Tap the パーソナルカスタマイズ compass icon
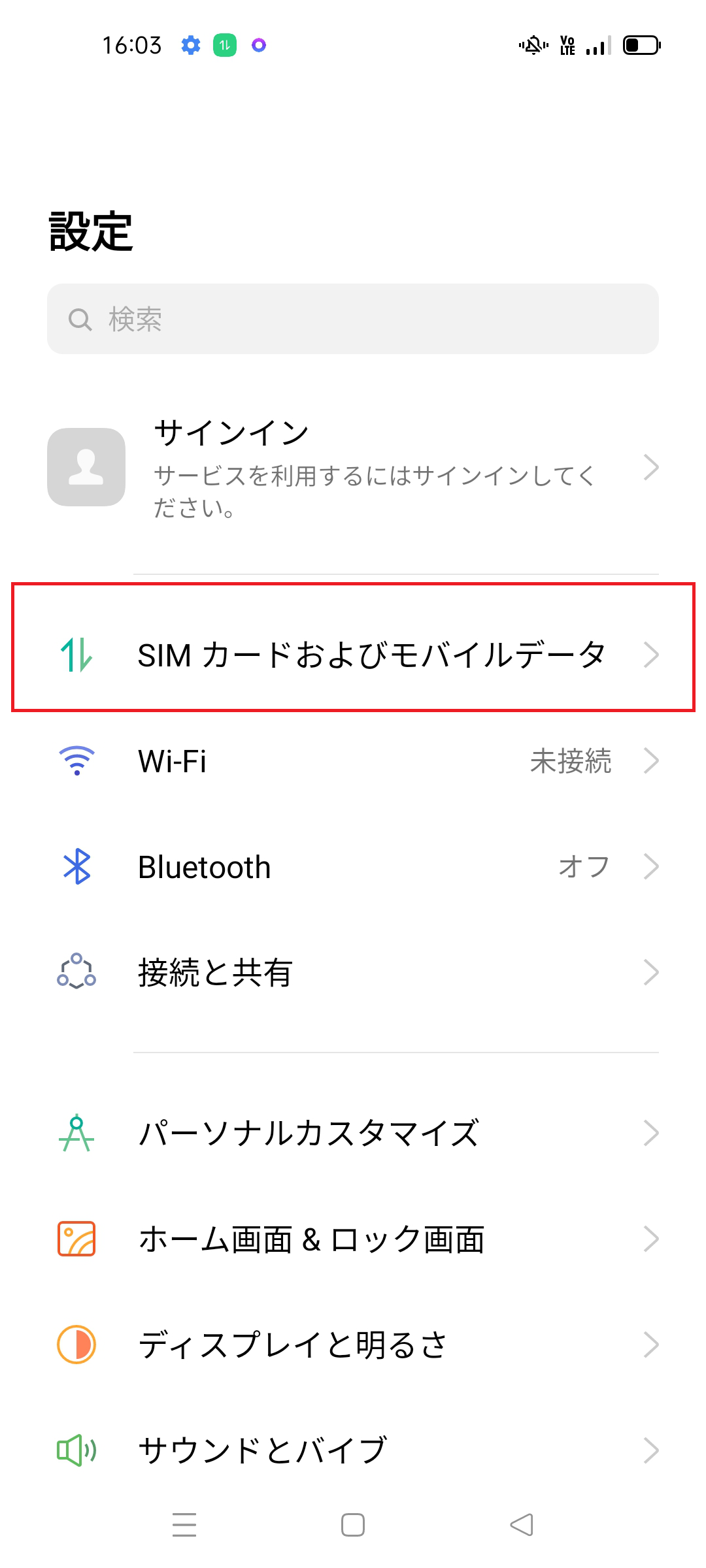The image size is (706, 1568). point(76,1134)
